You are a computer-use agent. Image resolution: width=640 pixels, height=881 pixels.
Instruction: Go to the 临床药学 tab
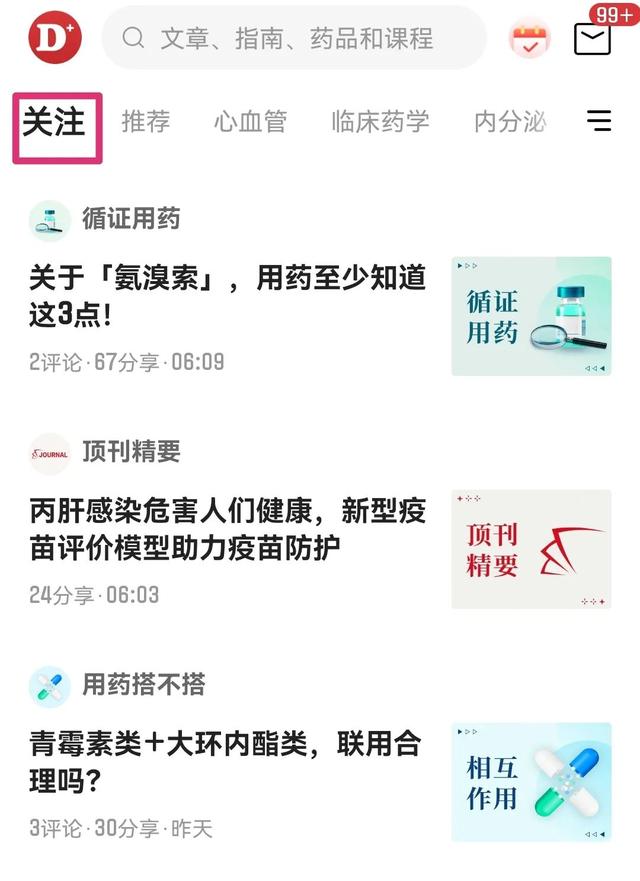(380, 122)
